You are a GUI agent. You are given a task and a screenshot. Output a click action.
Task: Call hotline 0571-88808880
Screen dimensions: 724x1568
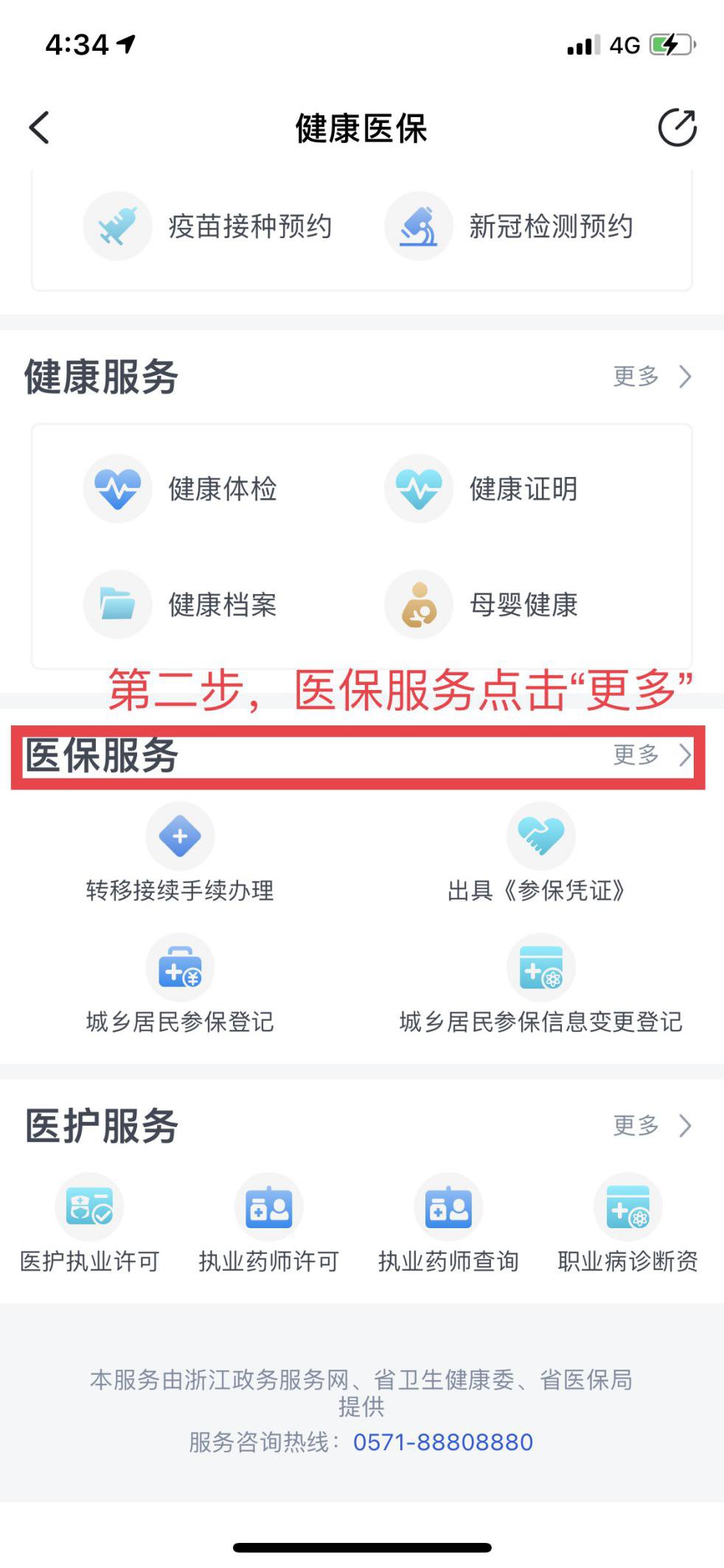(x=442, y=1442)
